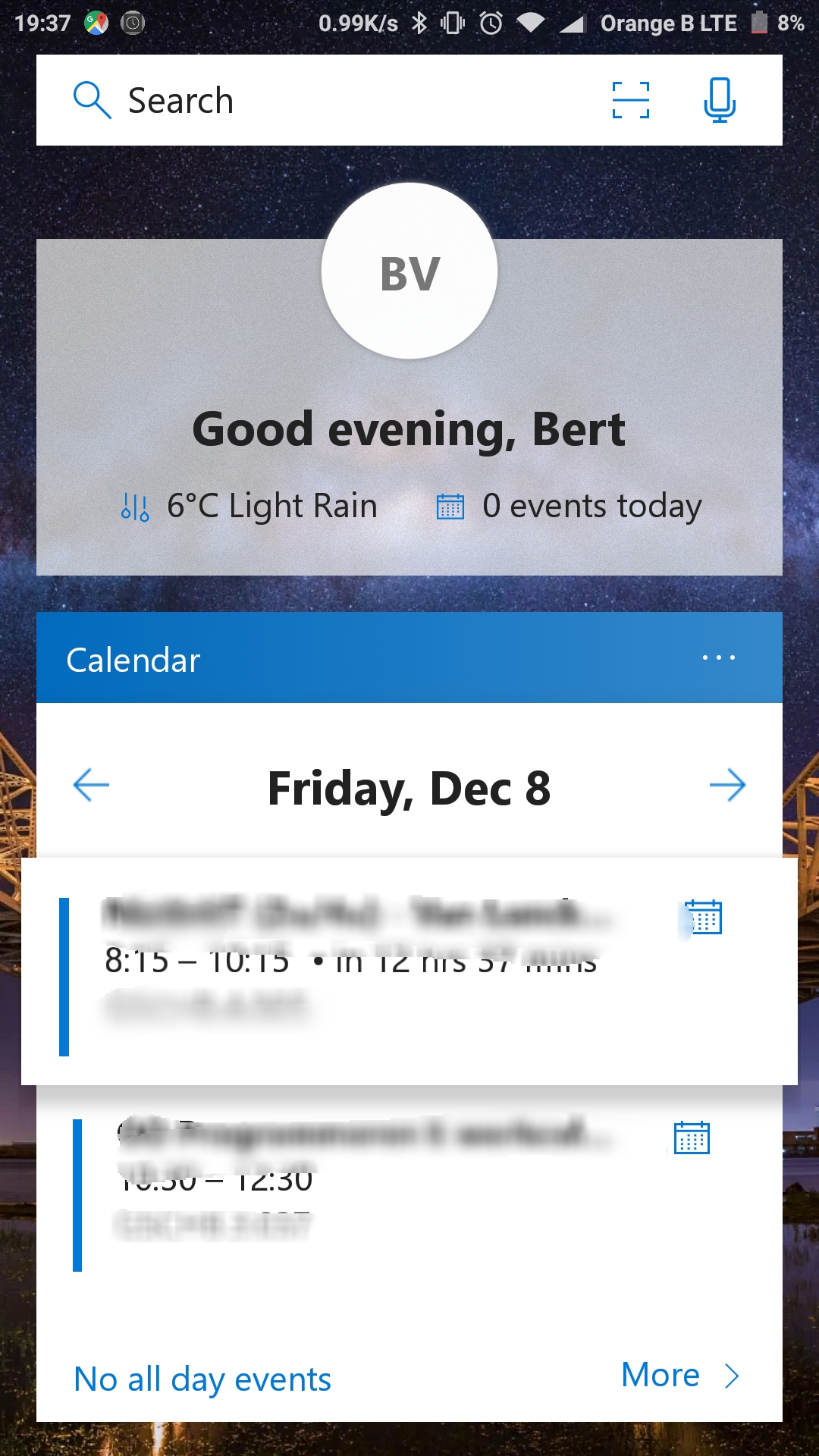
Task: Open the Calendar card's three-dot menu
Action: pyautogui.click(x=718, y=657)
